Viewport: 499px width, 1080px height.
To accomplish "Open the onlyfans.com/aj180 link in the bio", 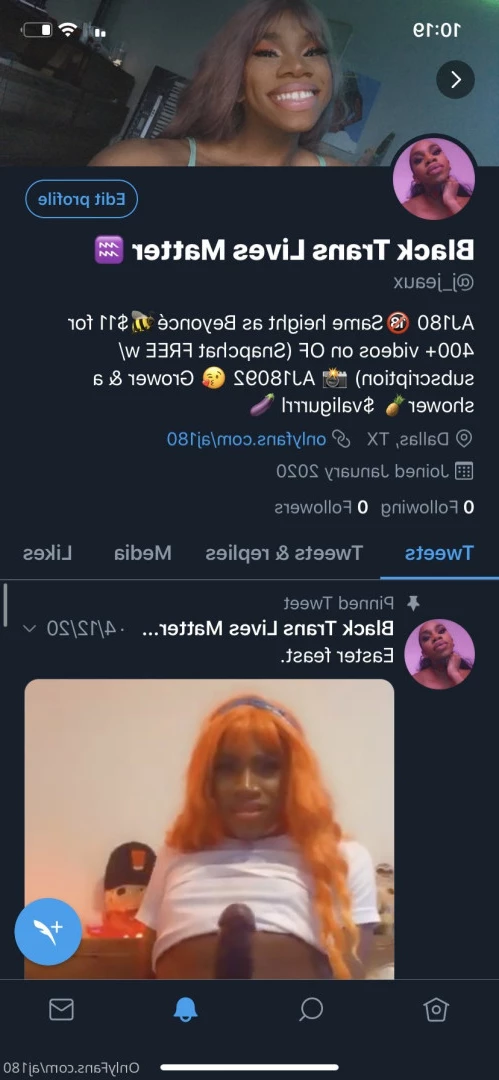I will (x=247, y=439).
